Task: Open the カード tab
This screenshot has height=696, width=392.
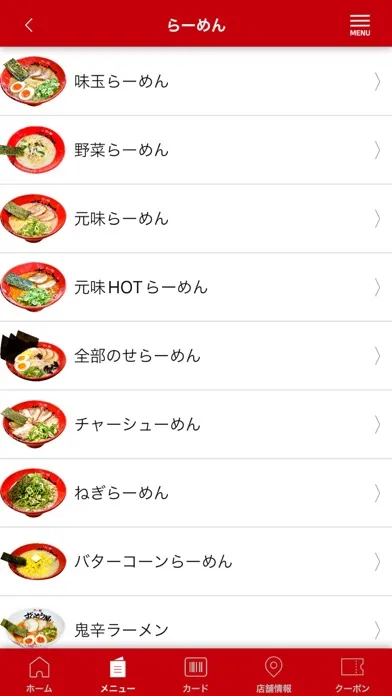Action: 196,674
